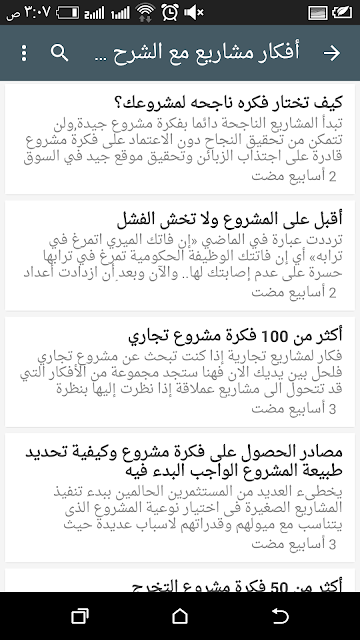Open article أكثر من 50 فكرة مشروع
Viewport: 360px width, 640px height.
[180, 580]
